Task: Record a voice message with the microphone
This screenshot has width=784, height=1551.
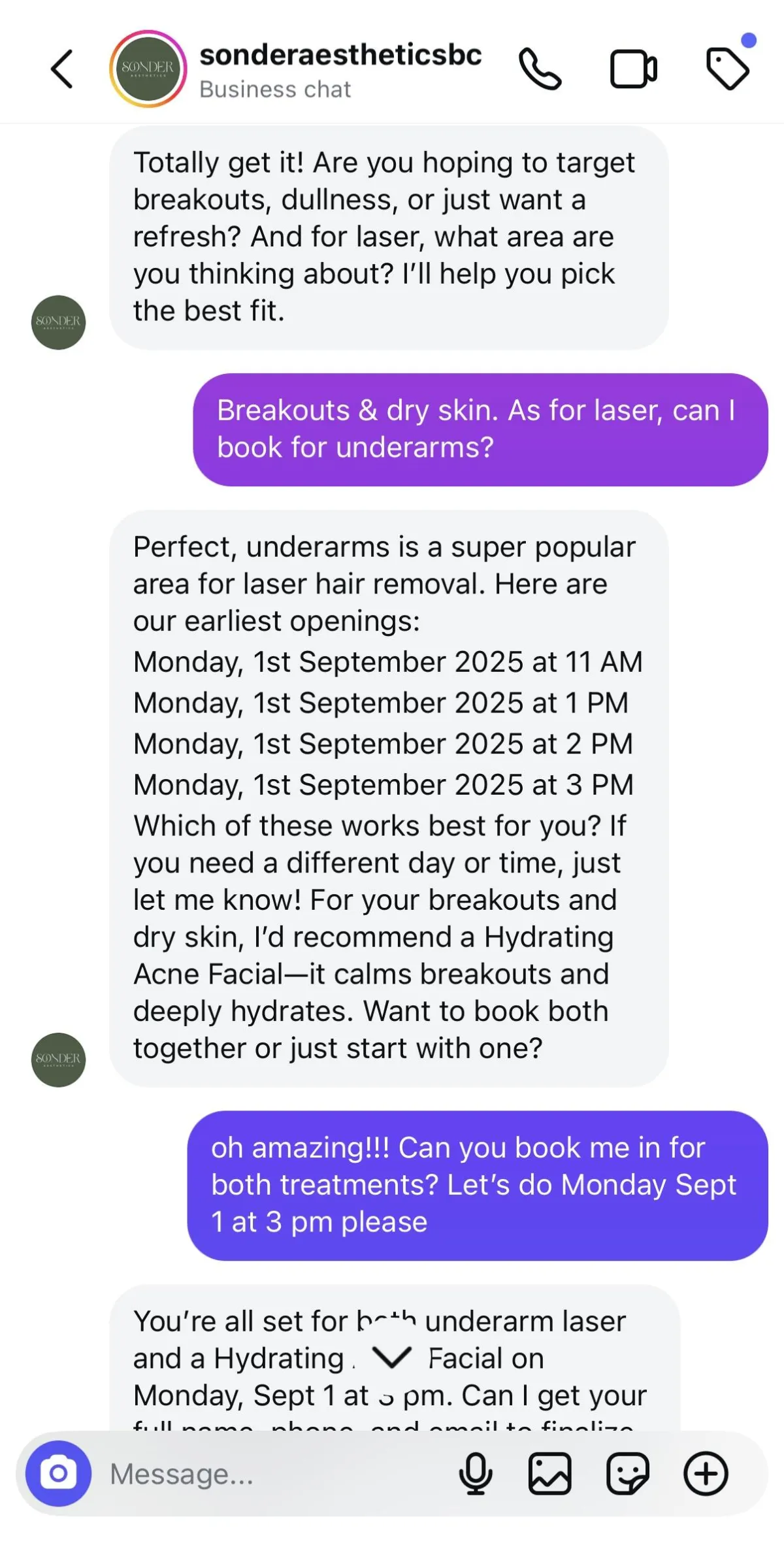Action: point(476,1473)
